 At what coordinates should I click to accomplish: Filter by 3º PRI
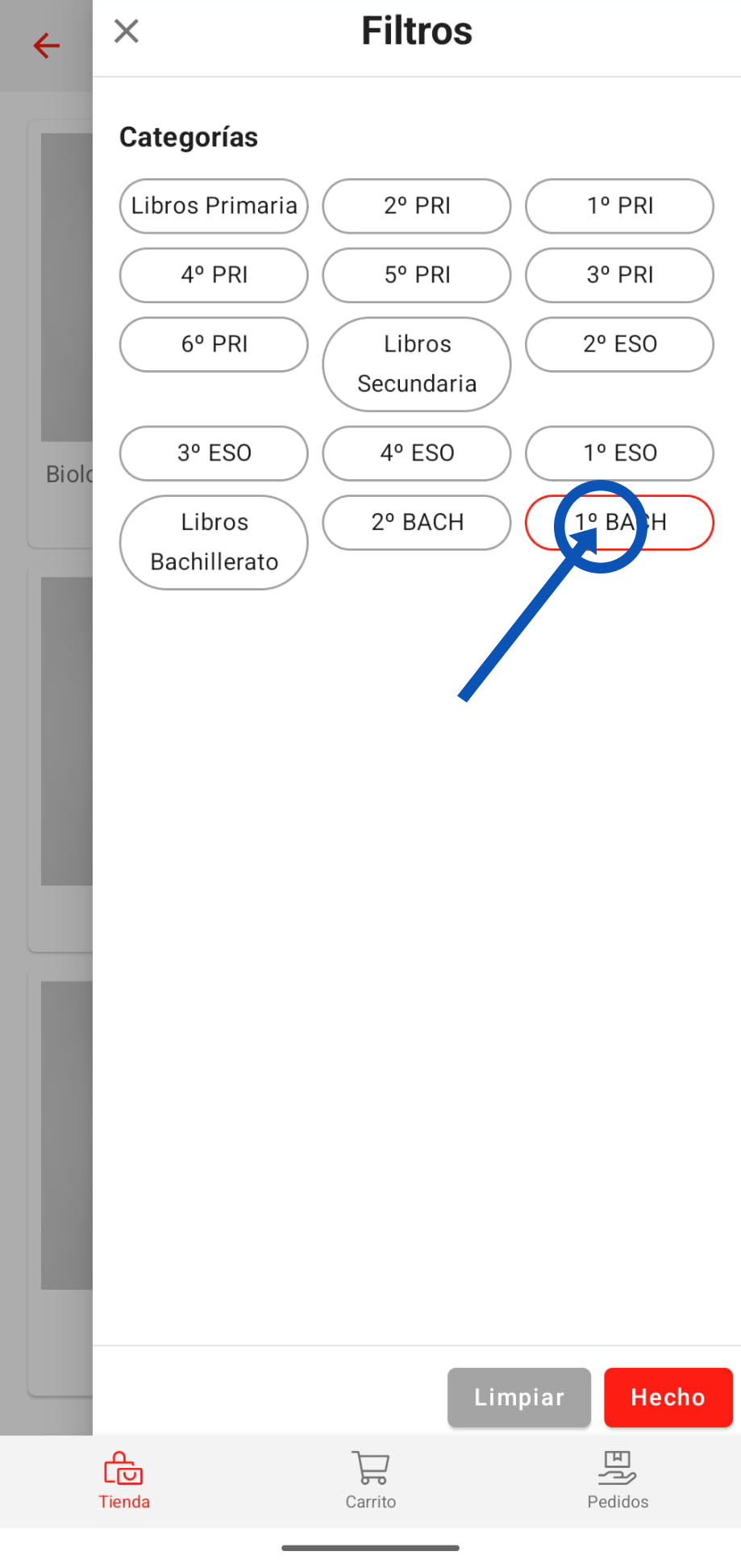[619, 275]
